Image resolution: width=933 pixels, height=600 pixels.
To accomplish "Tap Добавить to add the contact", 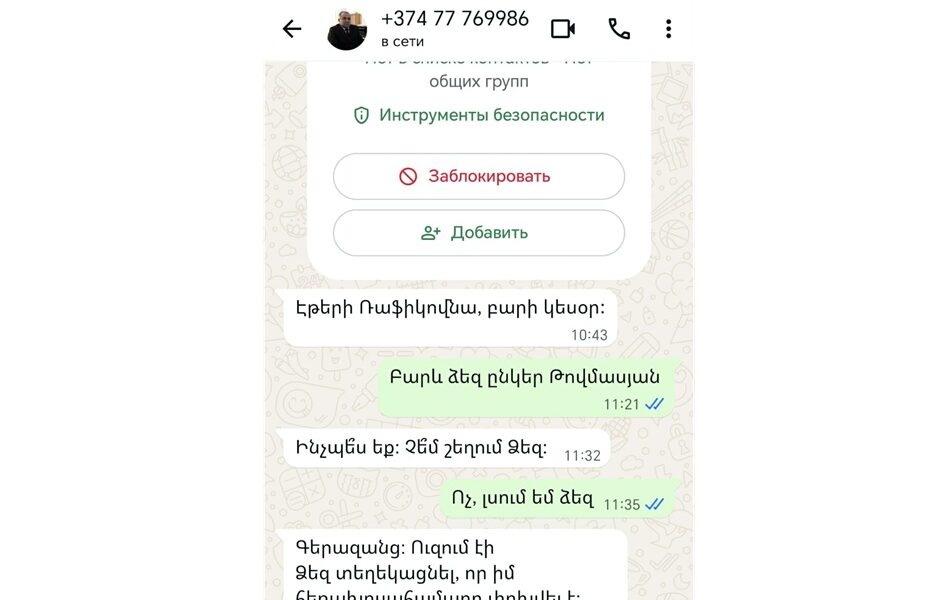I will tap(478, 233).
